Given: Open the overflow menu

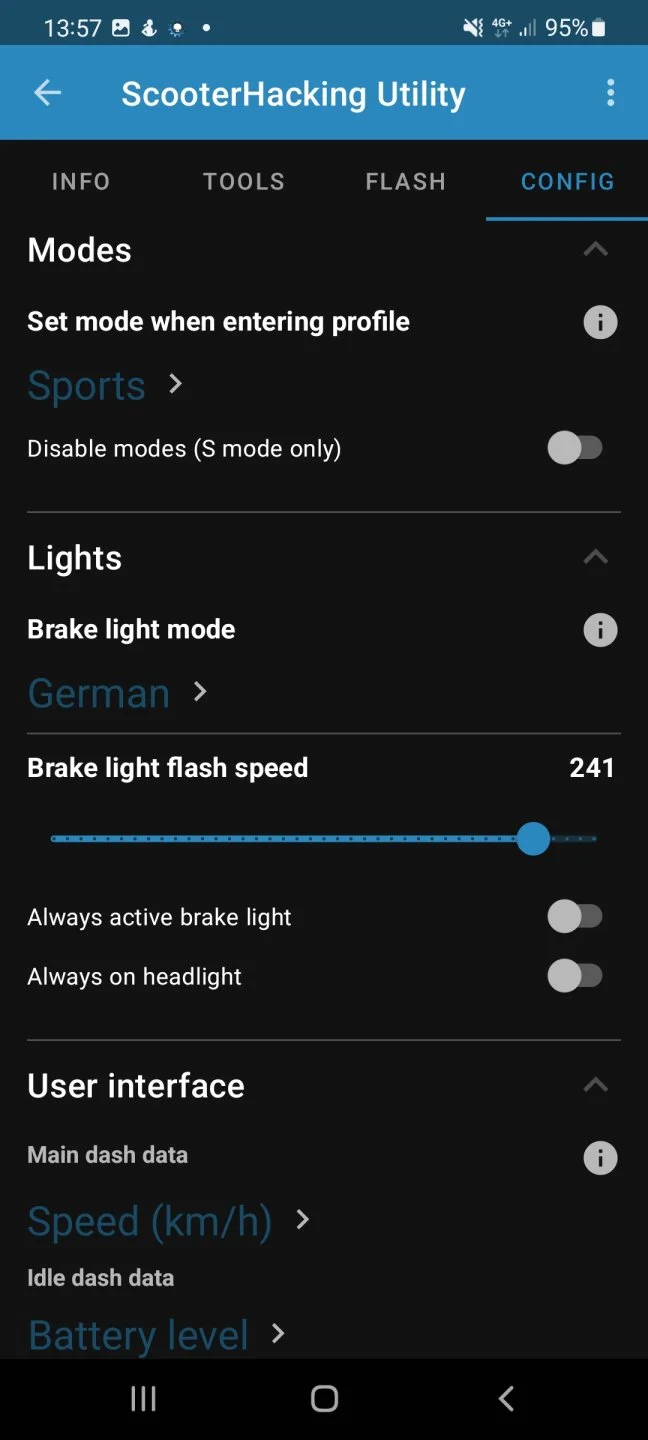Looking at the screenshot, I should coord(610,93).
